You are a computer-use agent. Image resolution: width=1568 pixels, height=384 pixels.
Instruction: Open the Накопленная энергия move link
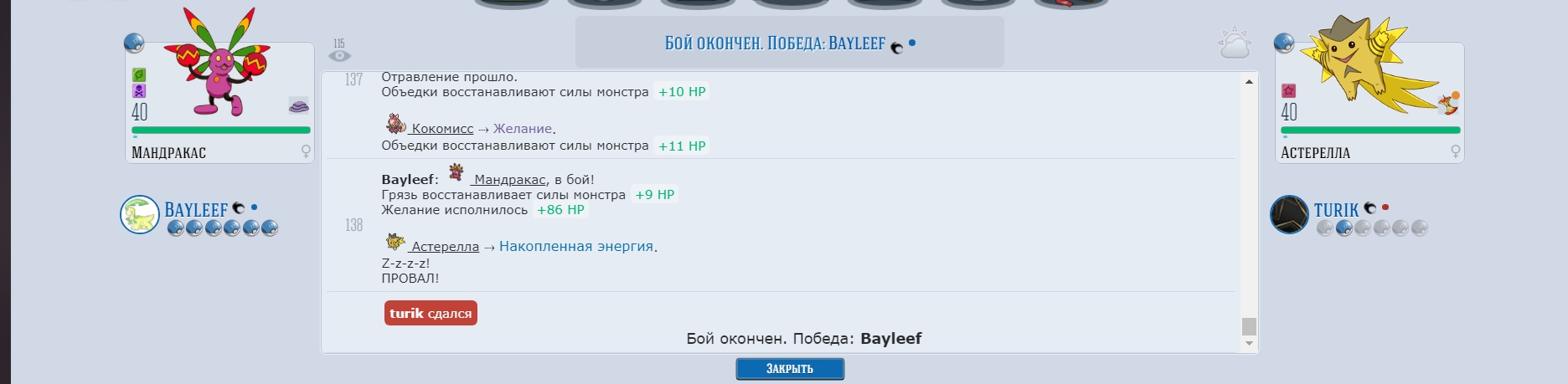pyautogui.click(x=576, y=247)
